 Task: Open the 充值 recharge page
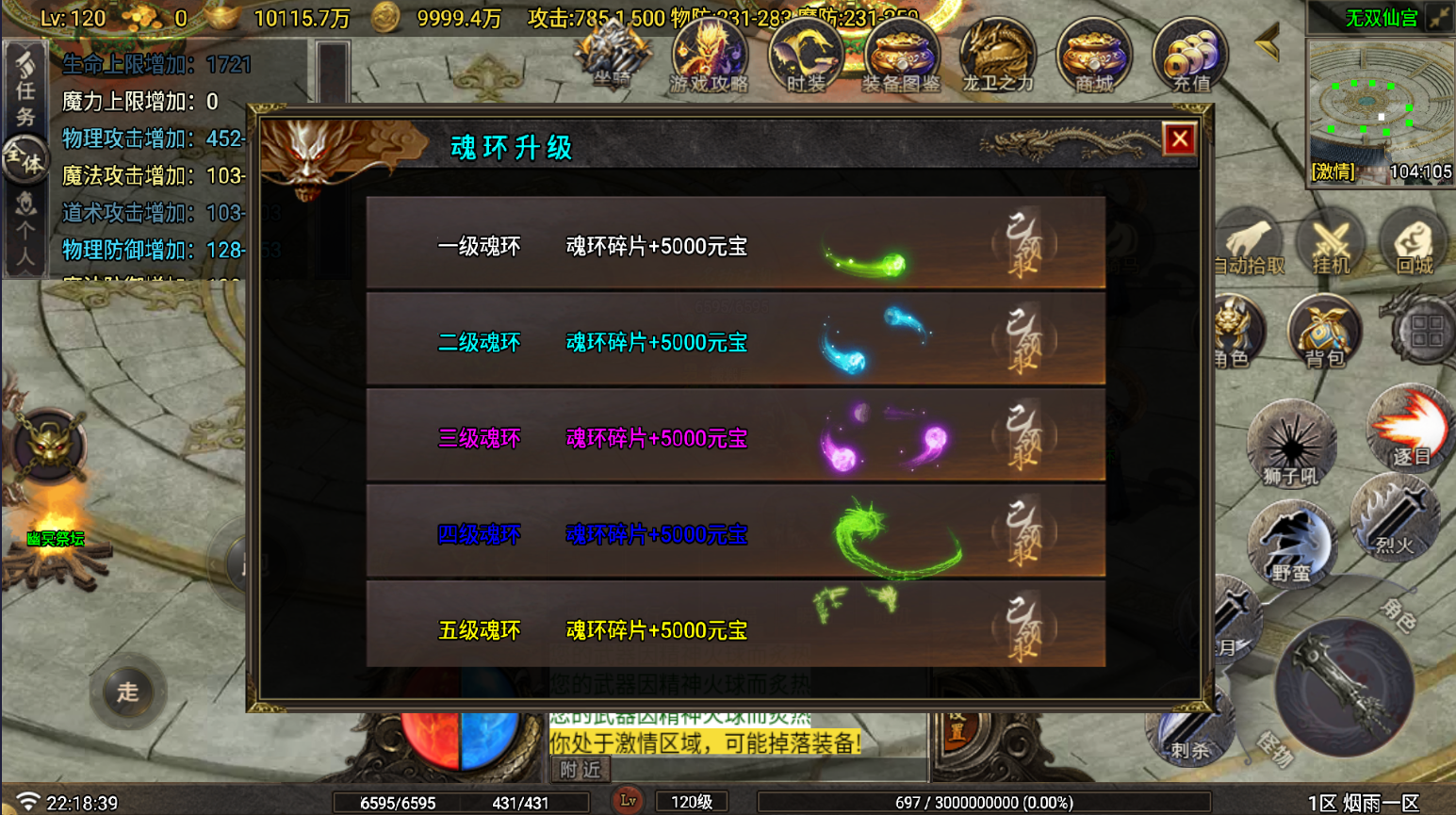tap(1190, 58)
